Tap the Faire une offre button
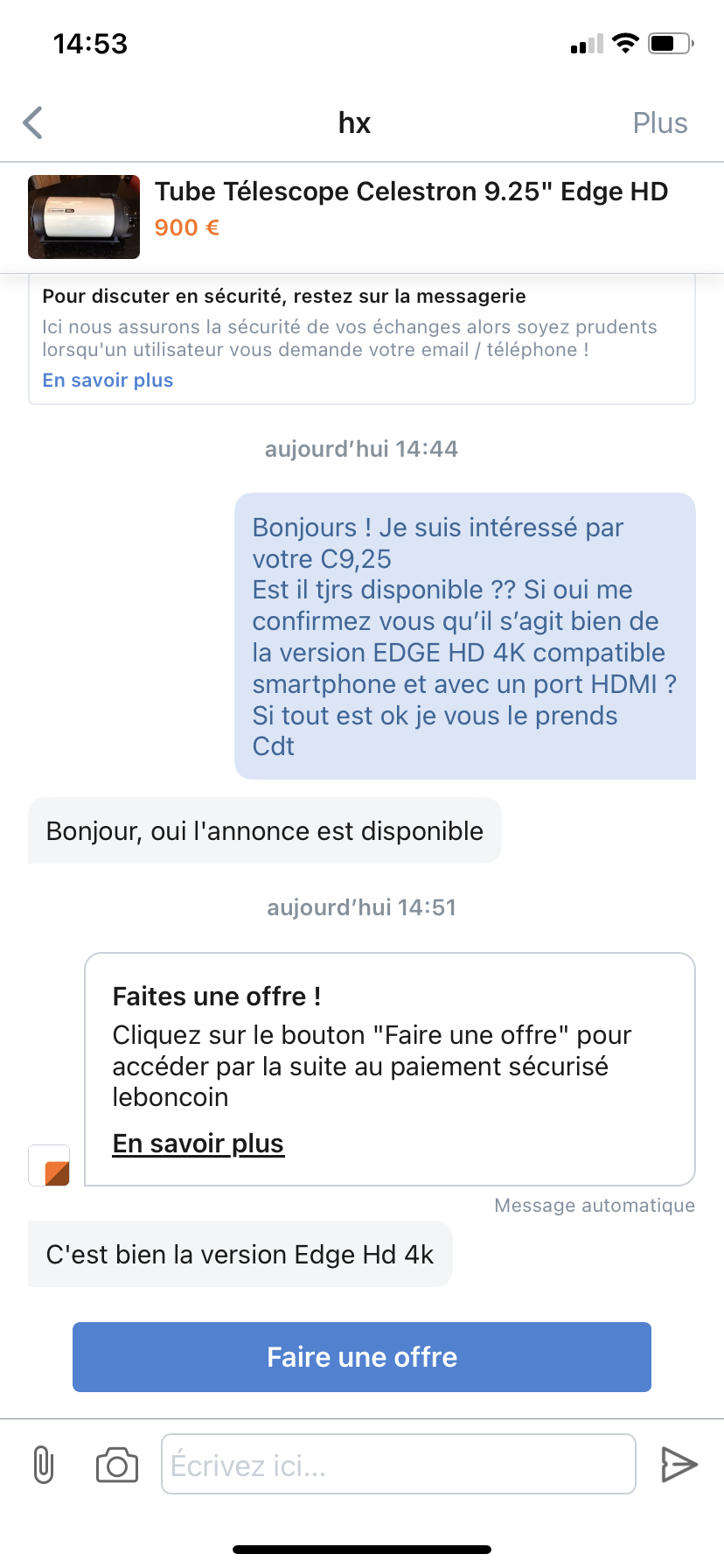724x1568 pixels. click(362, 1357)
